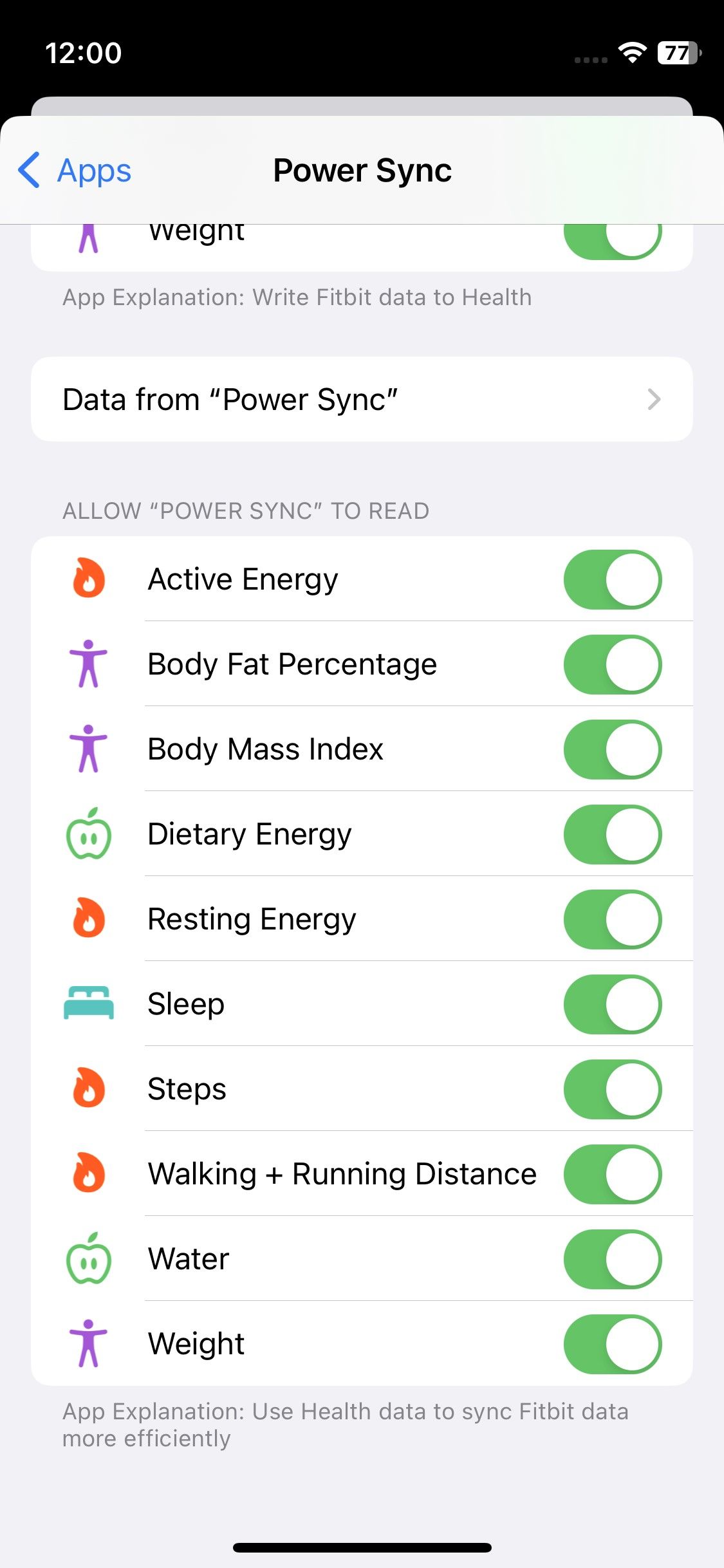The height and width of the screenshot is (1568, 724).
Task: Select the Dietary Energy apple icon
Action: (88, 834)
